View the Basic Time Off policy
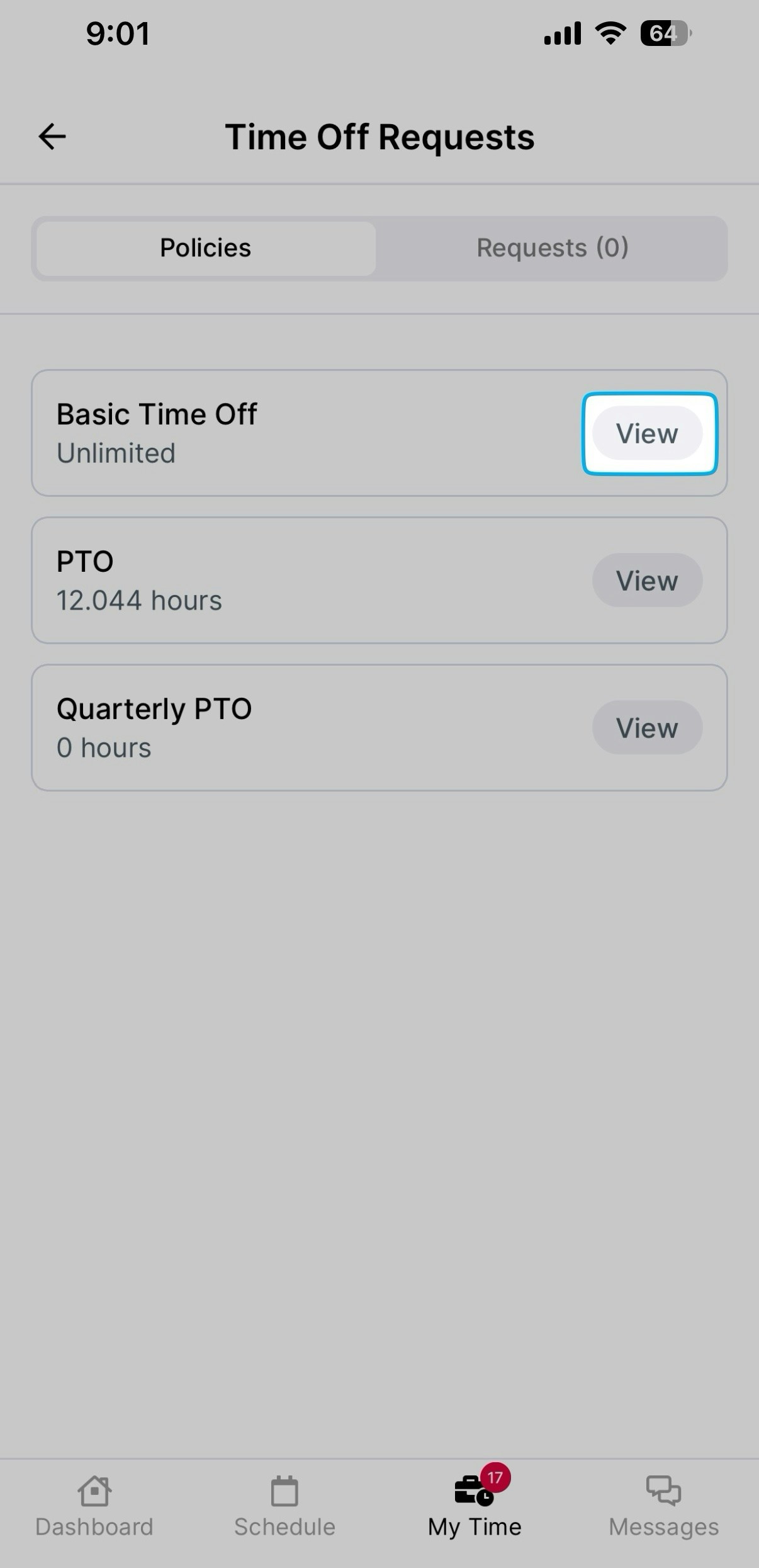This screenshot has width=759, height=1568. click(x=647, y=433)
